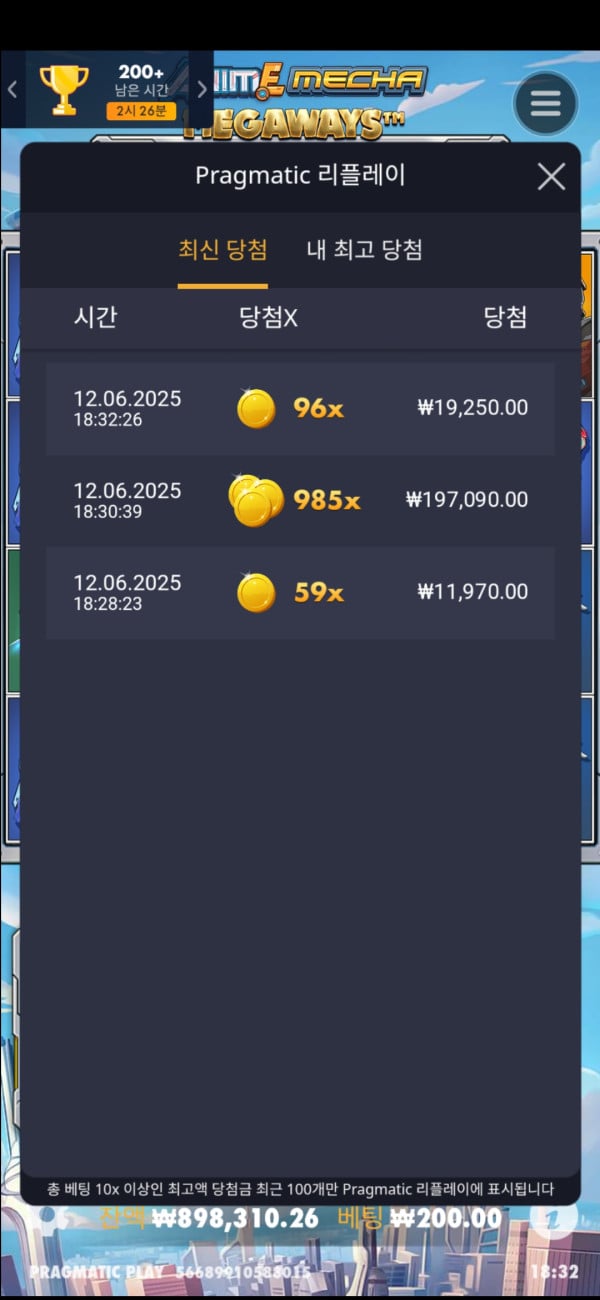Play replay of the 96x win
The width and height of the screenshot is (600, 1300).
coord(300,408)
